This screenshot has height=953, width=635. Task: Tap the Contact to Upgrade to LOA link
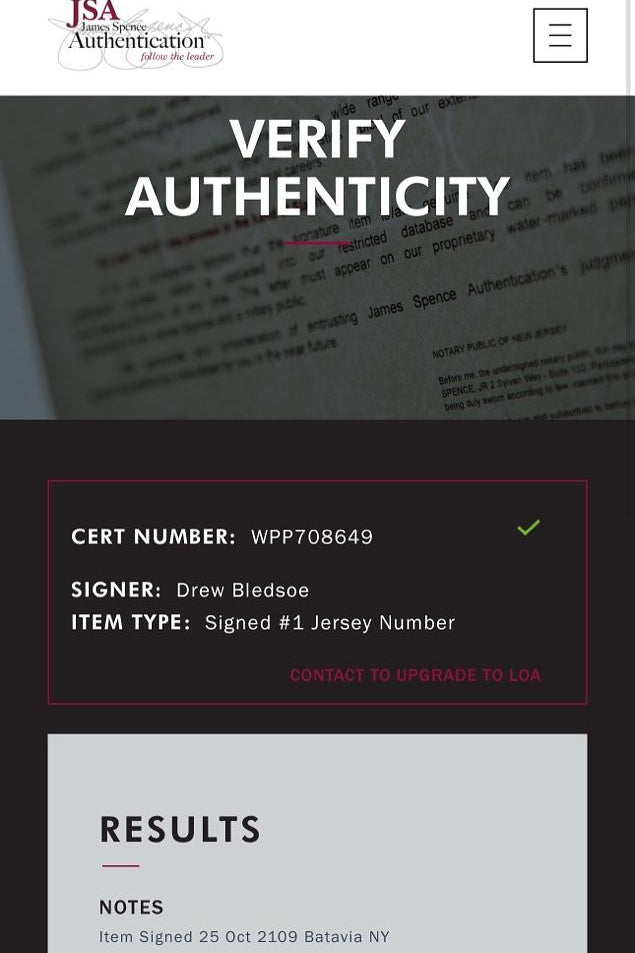415,675
